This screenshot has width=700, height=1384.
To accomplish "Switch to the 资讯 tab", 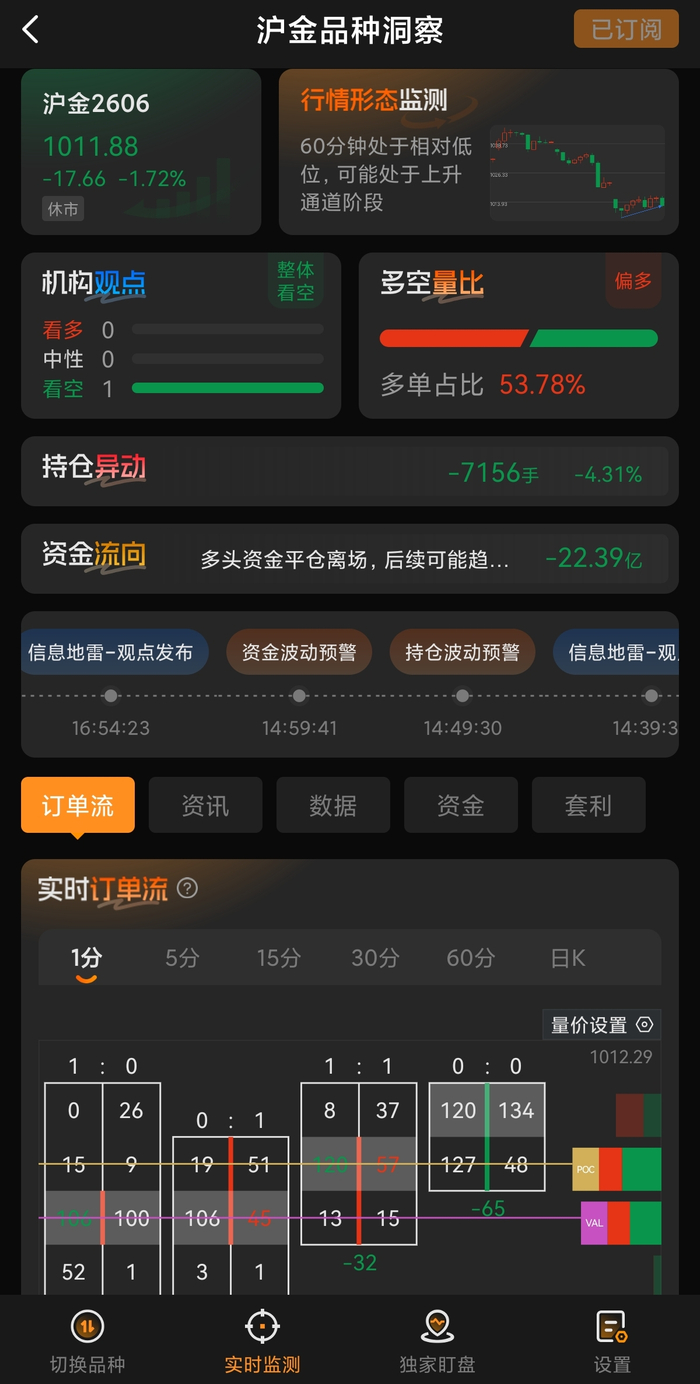I will [x=205, y=805].
